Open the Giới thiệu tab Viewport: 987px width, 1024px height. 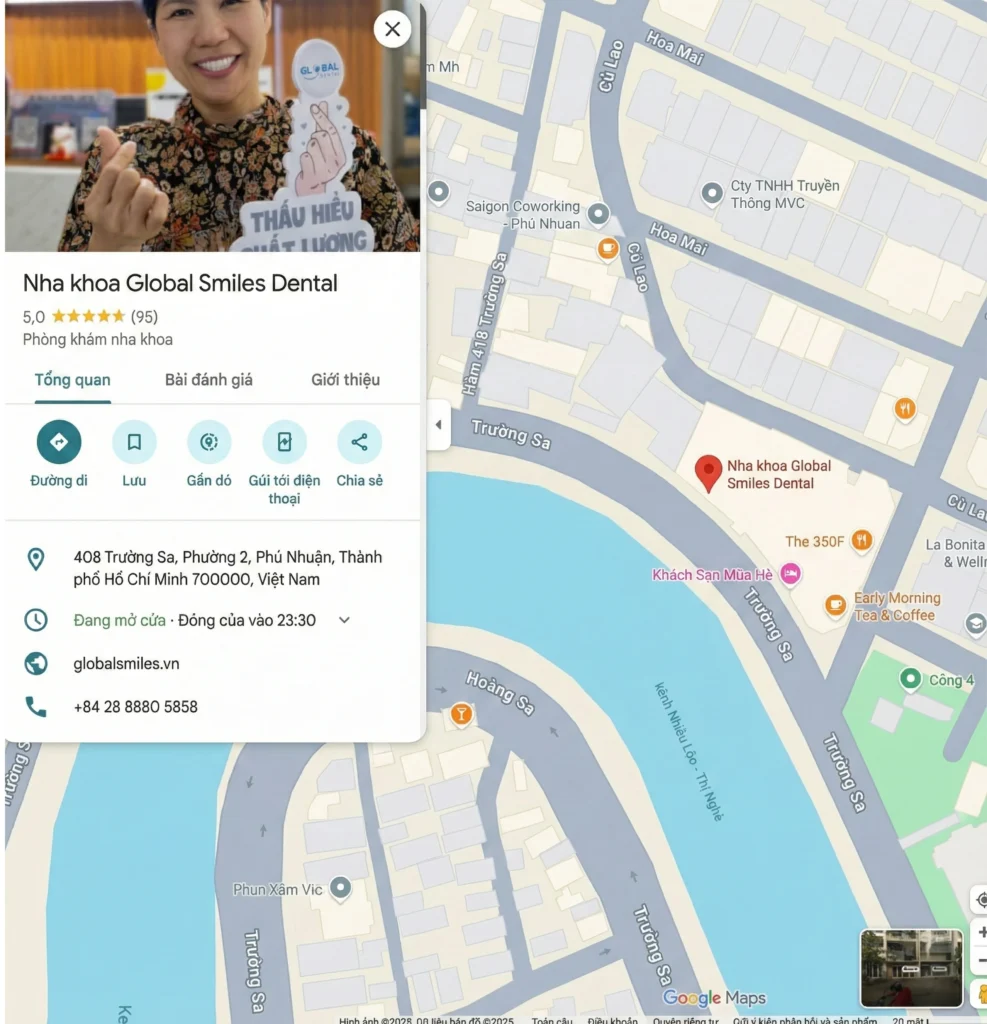point(345,380)
